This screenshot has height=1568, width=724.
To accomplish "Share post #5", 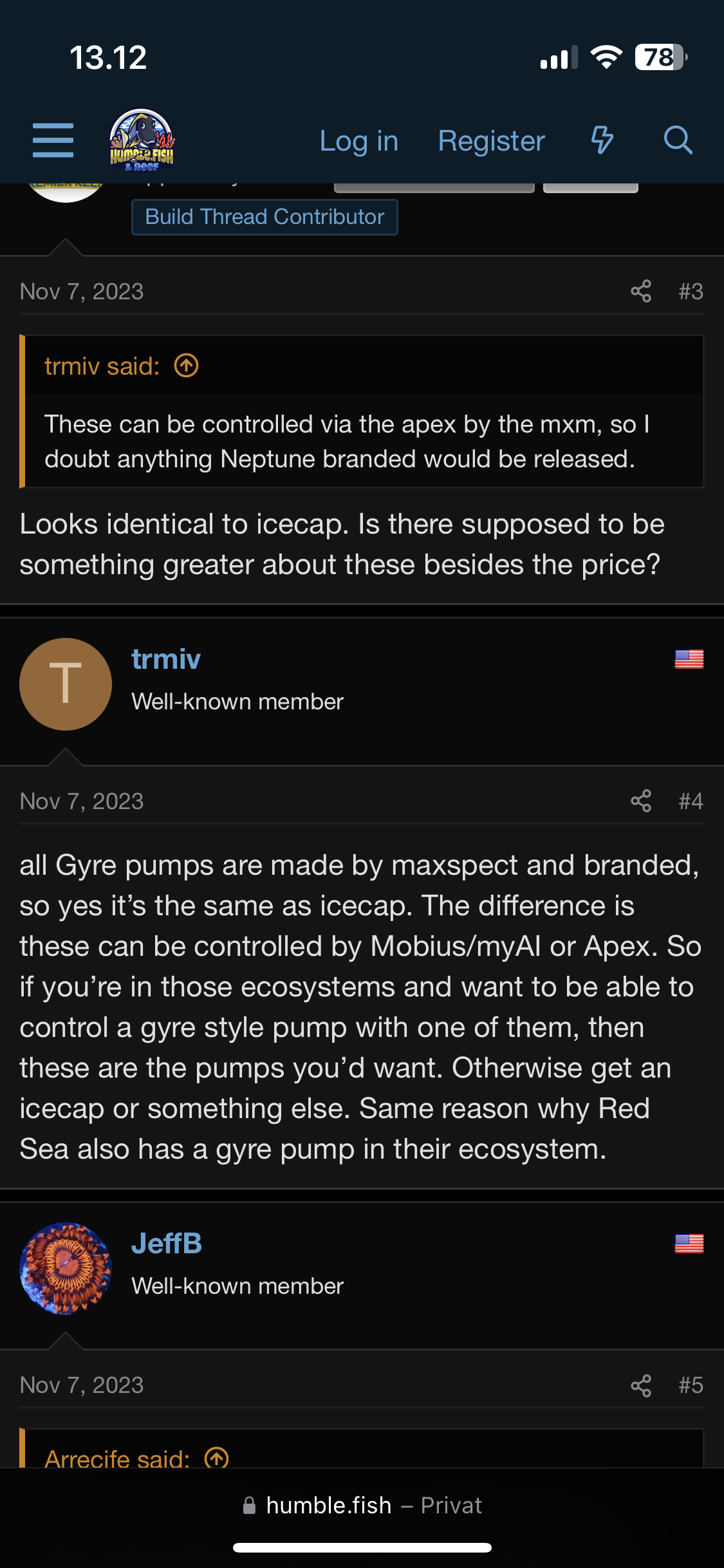I will click(641, 1385).
